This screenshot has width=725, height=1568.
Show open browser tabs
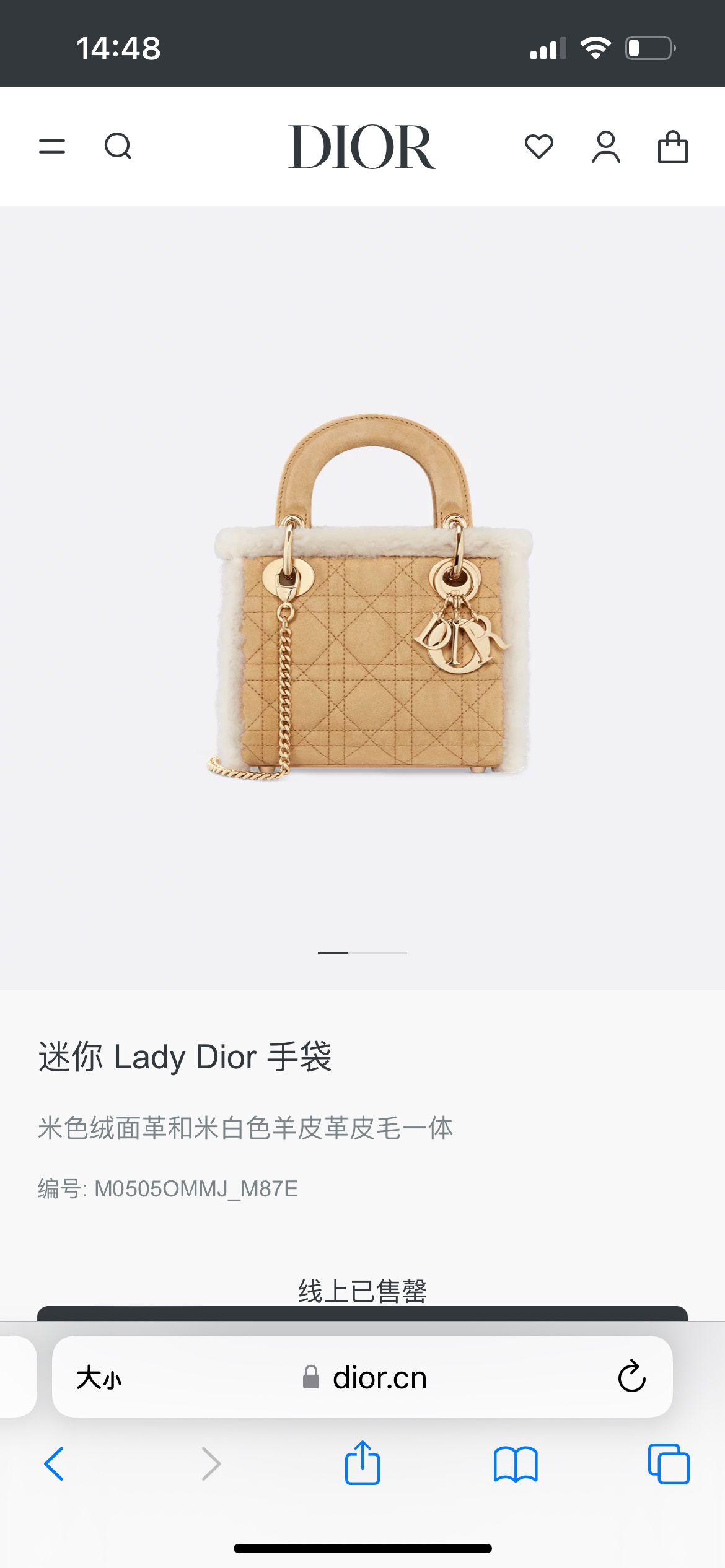tap(669, 1464)
